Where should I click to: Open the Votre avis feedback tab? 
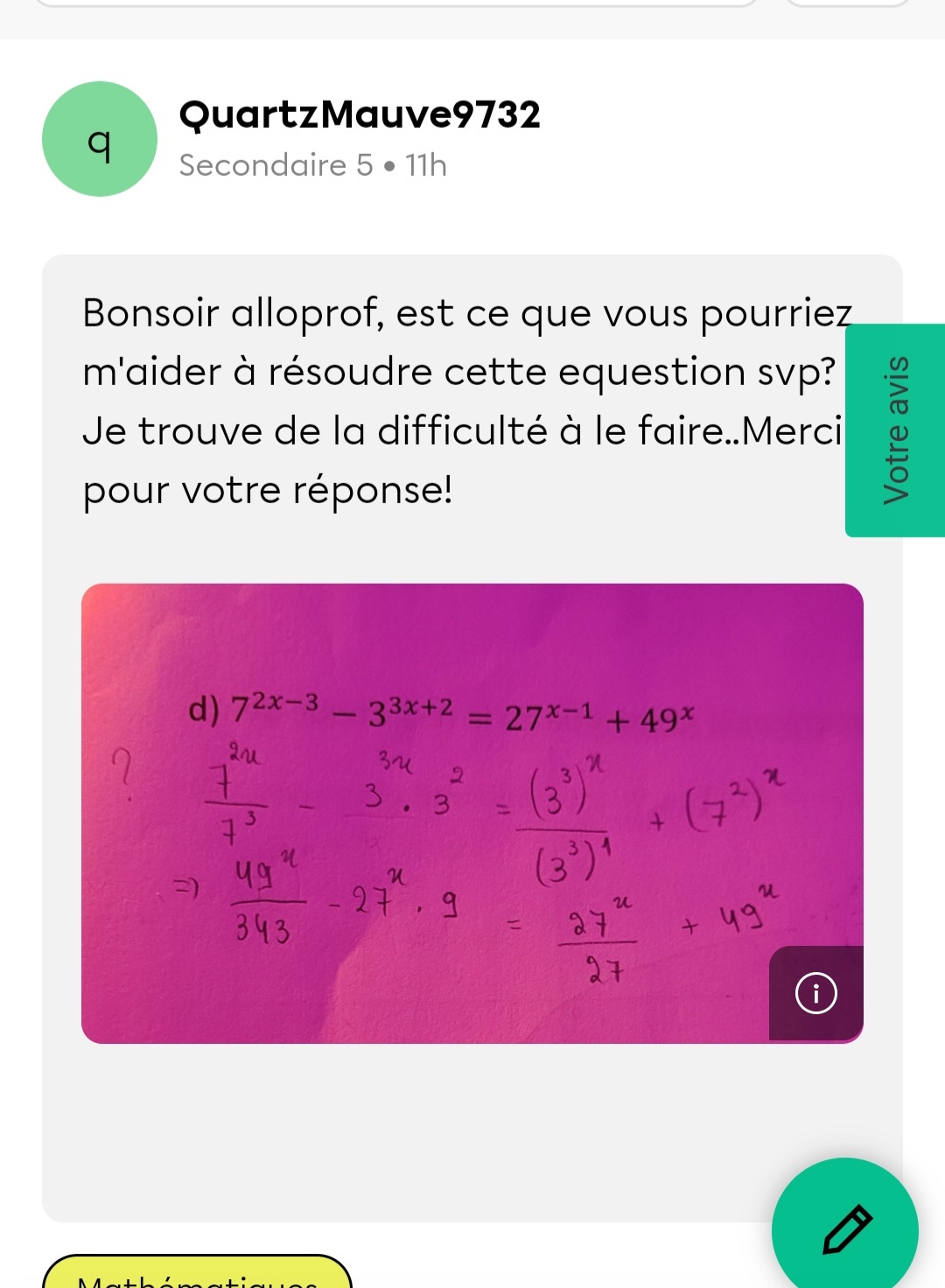(x=895, y=430)
